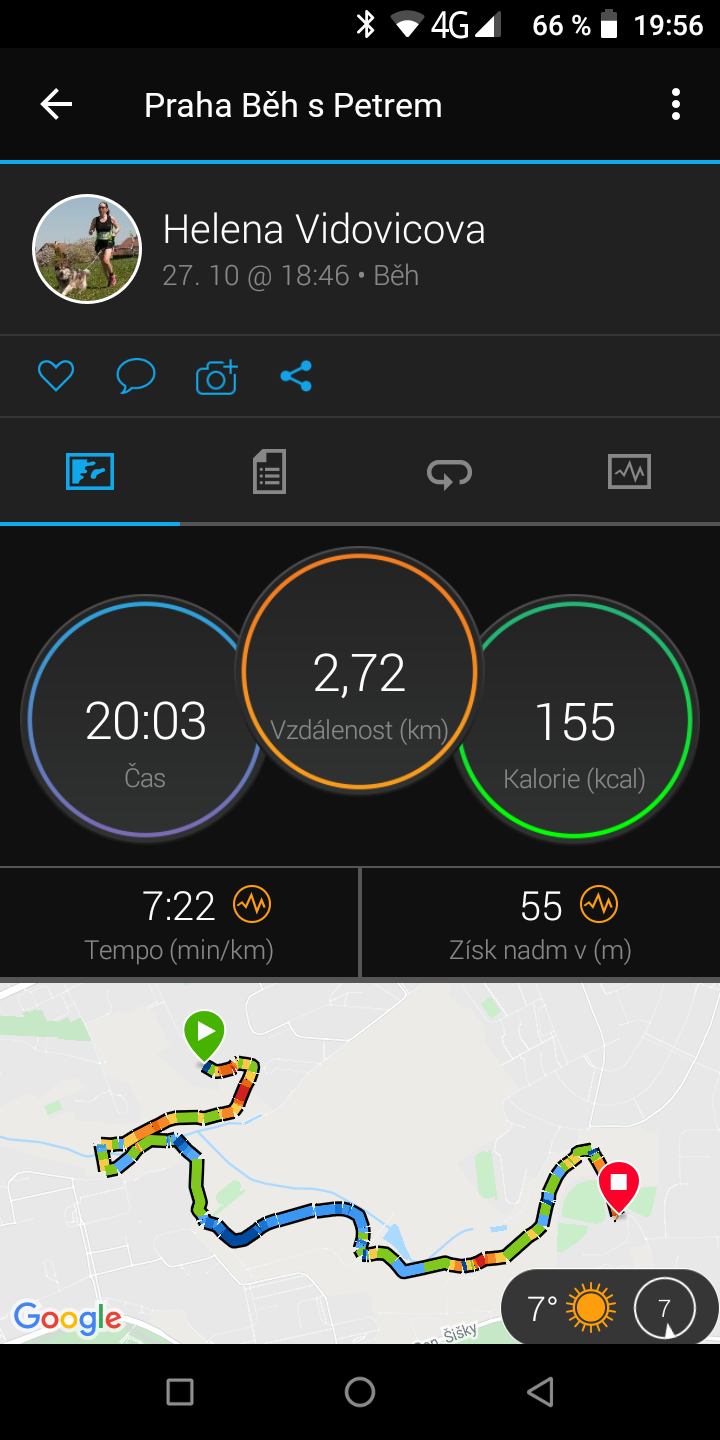Image resolution: width=720 pixels, height=1440 pixels.
Task: Add a photo with the camera icon
Action: 217,376
